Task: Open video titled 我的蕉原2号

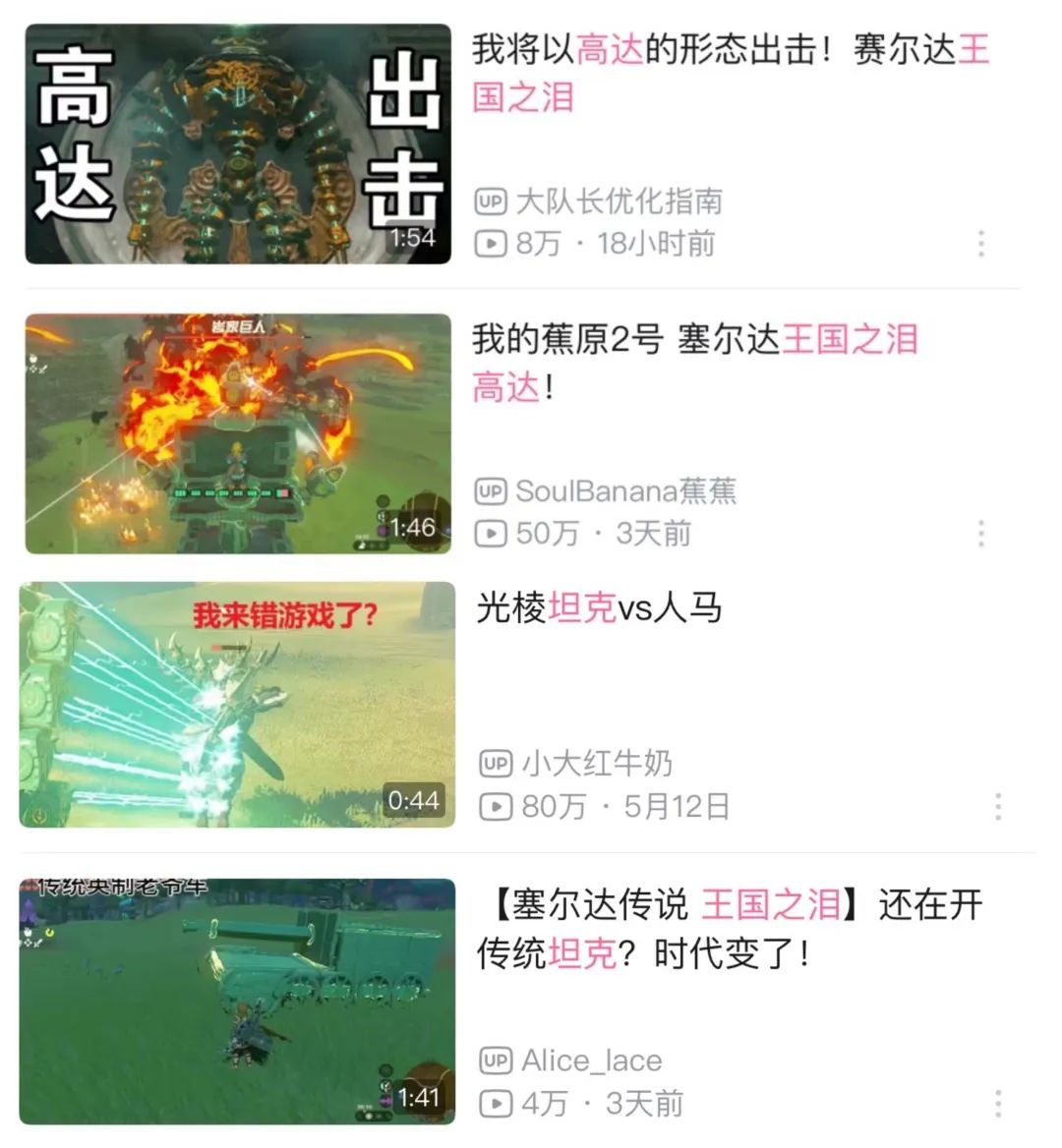Action: [694, 363]
